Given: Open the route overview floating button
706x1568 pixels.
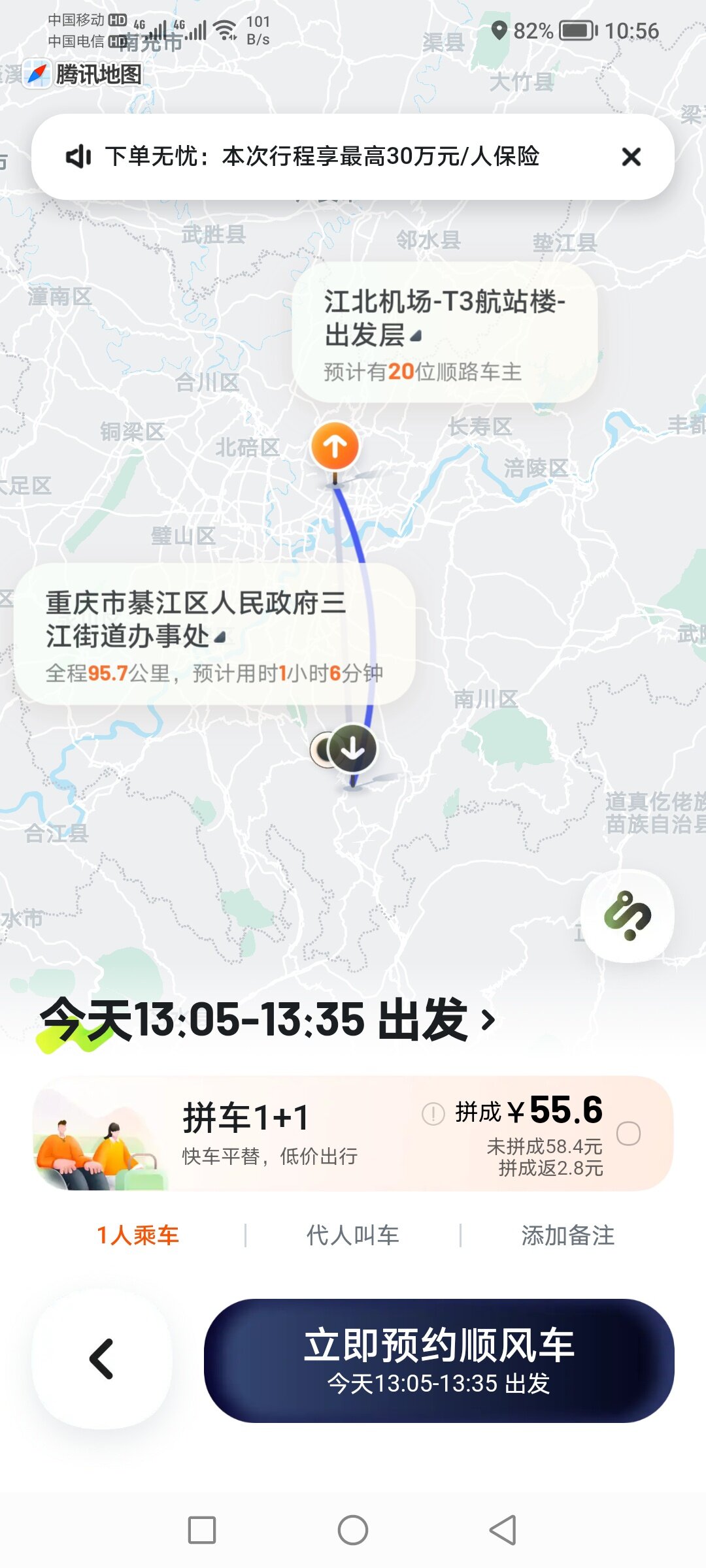Looking at the screenshot, I should tap(627, 915).
